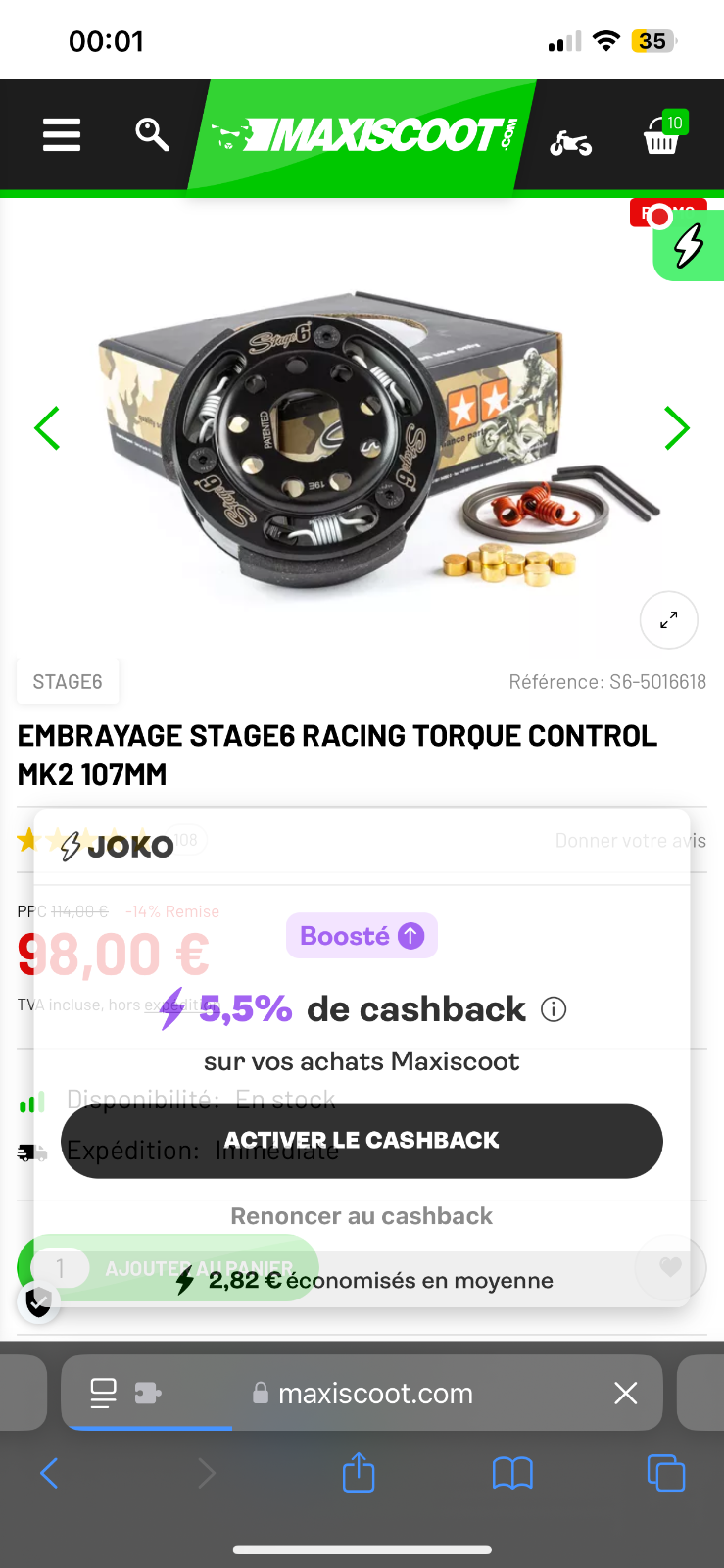Open the Safari tabs overview
Image resolution: width=724 pixels, height=1568 pixels.
pyautogui.click(x=666, y=1472)
